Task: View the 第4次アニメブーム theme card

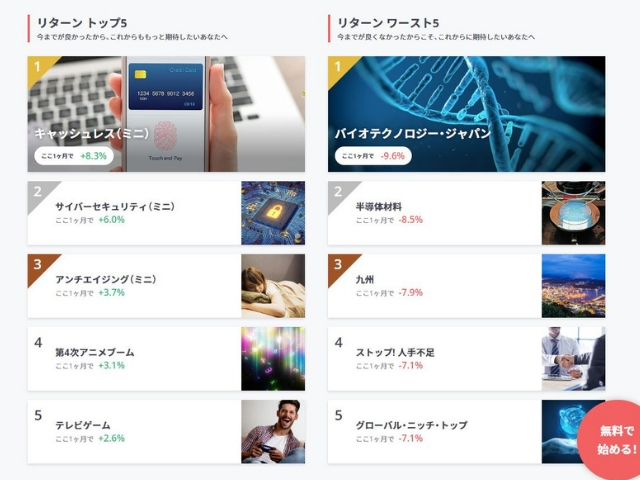Action: (x=166, y=359)
